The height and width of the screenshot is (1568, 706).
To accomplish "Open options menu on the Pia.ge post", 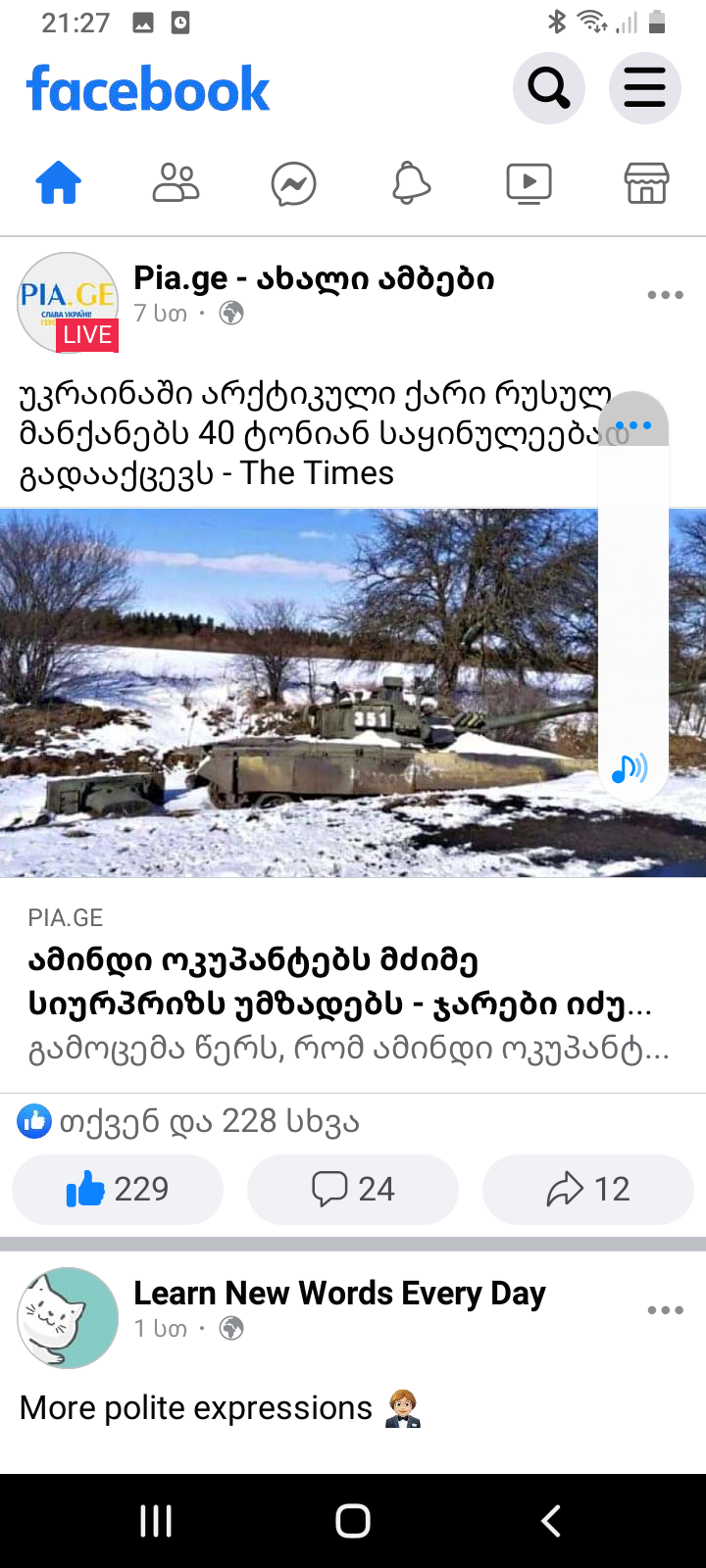I will coord(665,294).
